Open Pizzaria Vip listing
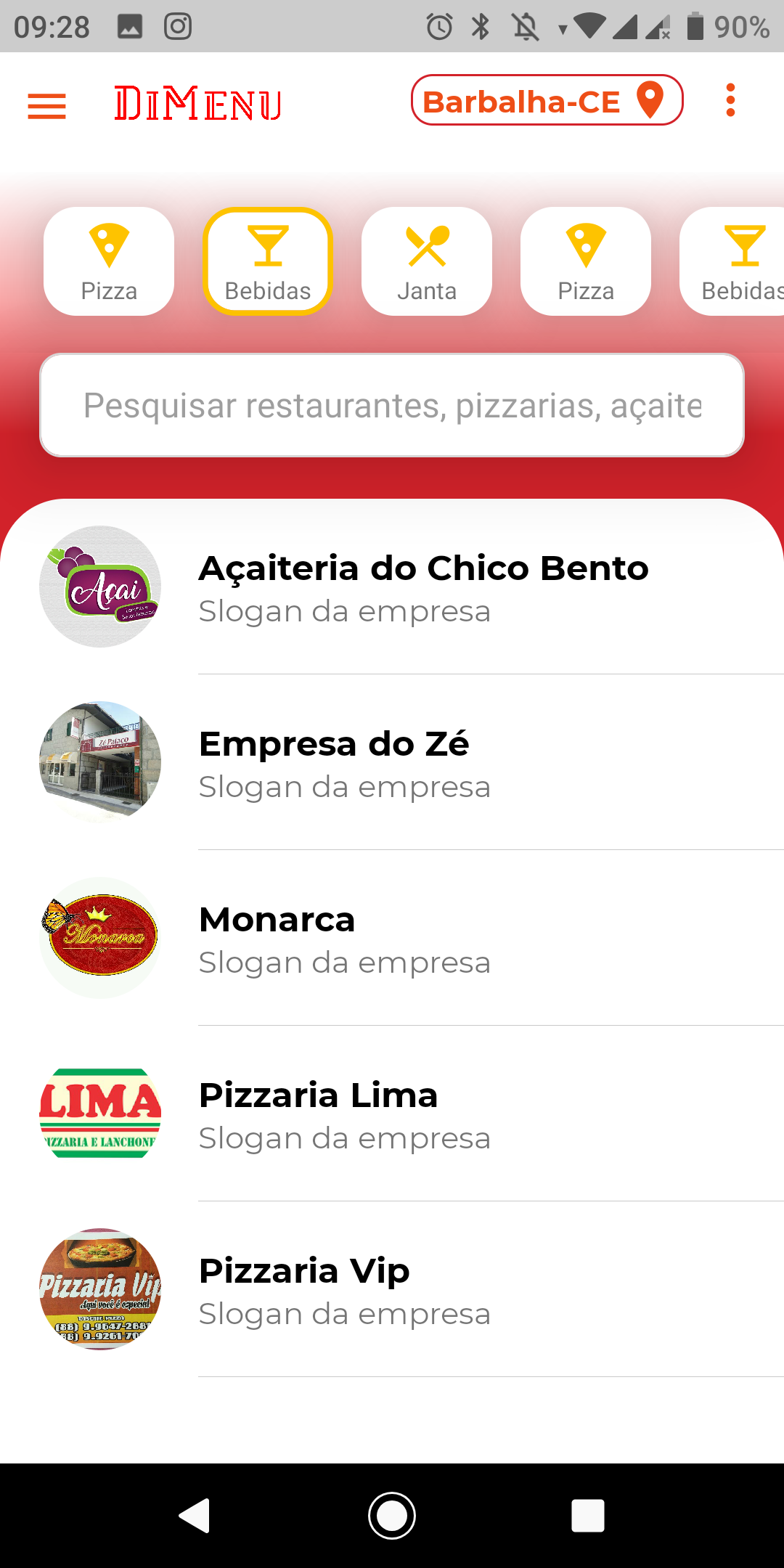784x1568 pixels. pyautogui.click(x=392, y=1289)
